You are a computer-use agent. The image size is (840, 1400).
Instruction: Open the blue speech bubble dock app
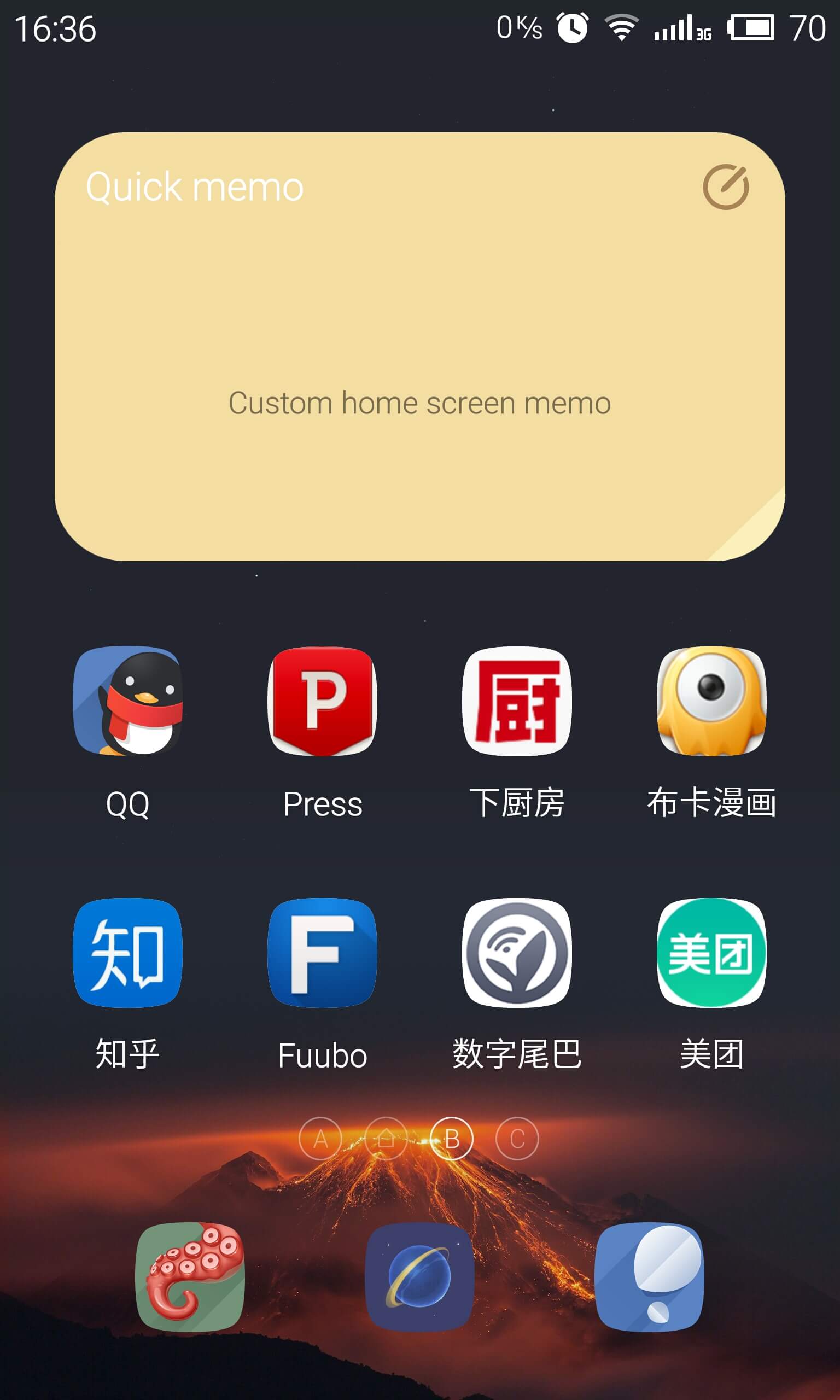649,1276
